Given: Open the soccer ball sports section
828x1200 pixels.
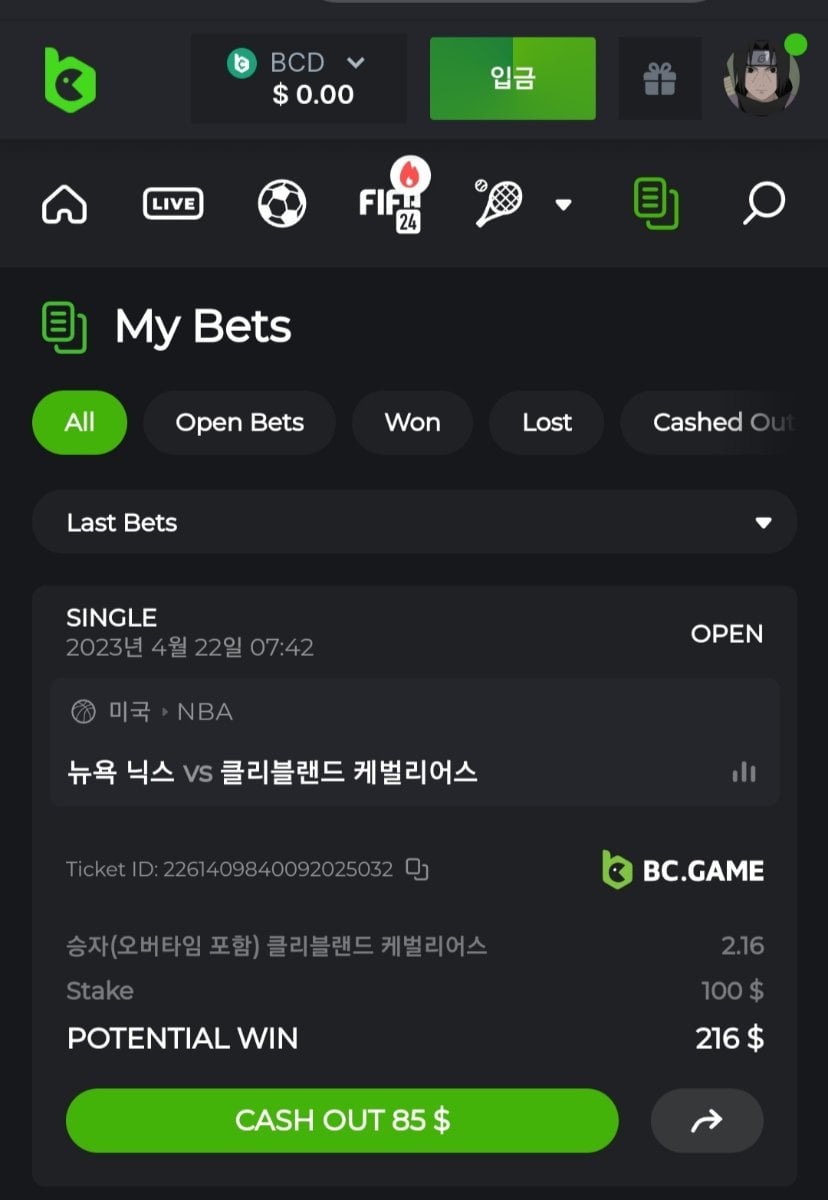Looking at the screenshot, I should tap(282, 204).
